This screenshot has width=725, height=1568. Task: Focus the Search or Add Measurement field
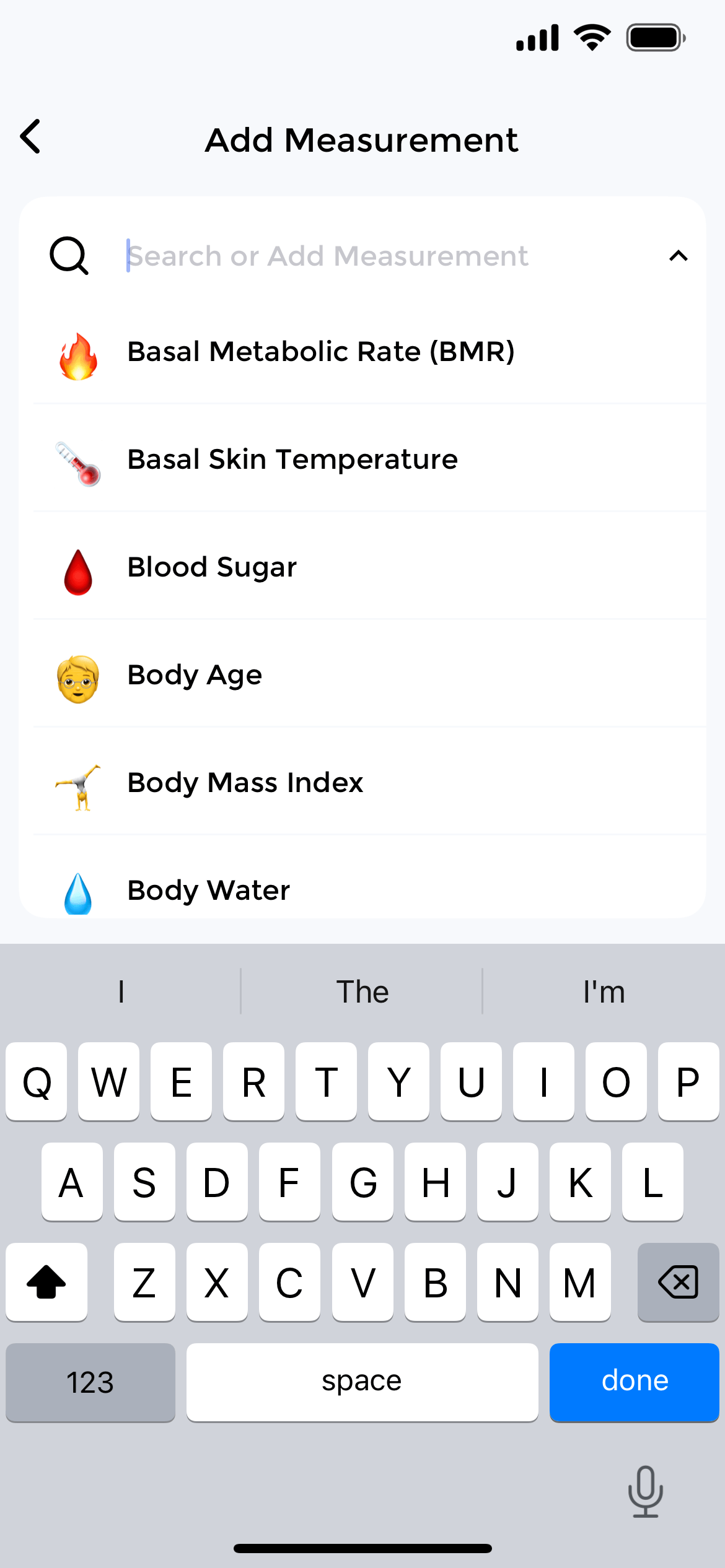372,256
